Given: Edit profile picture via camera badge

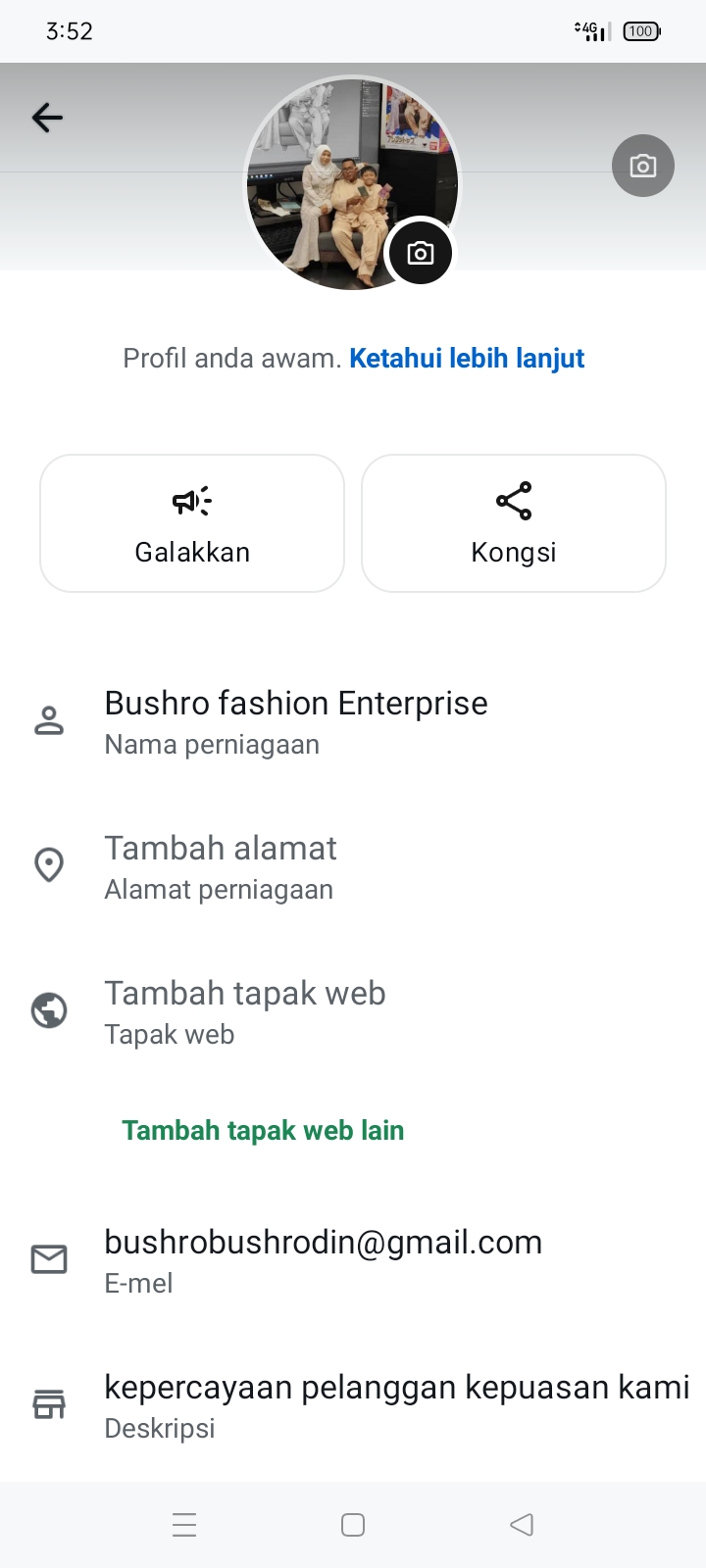Looking at the screenshot, I should (x=421, y=253).
